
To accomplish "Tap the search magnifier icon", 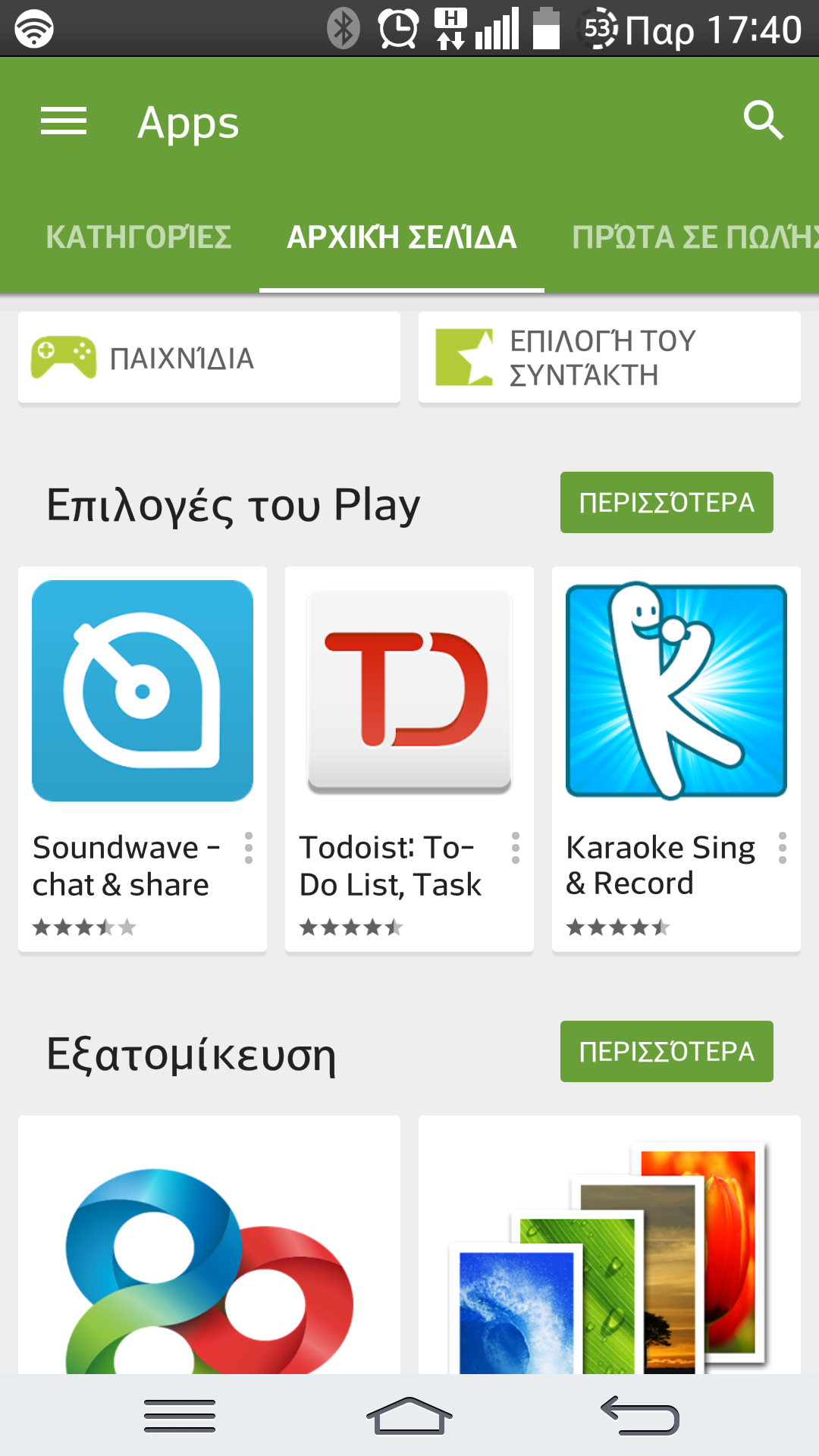I will pos(763,121).
